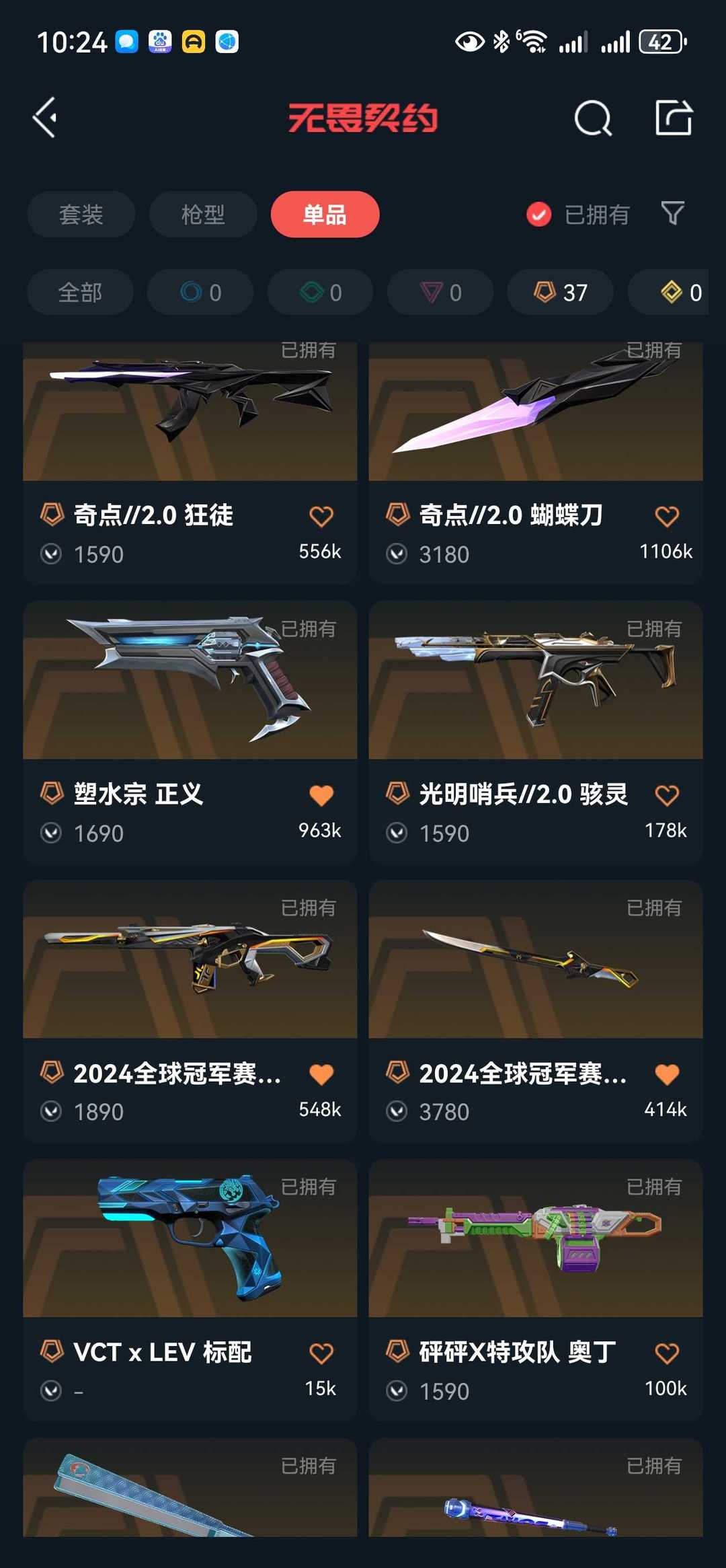Image resolution: width=726 pixels, height=1568 pixels.
Task: Select the 单品 tab
Action: tap(325, 215)
